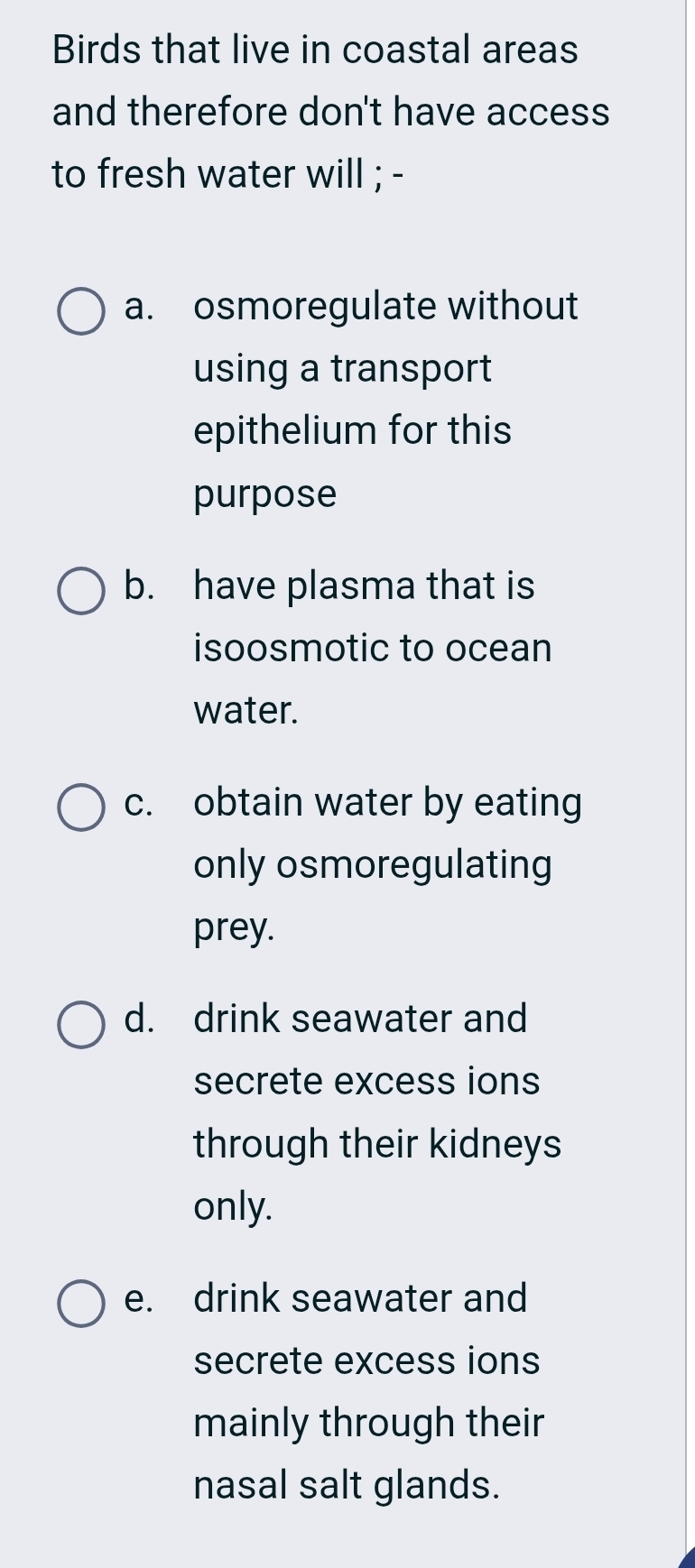This screenshot has width=695, height=1568.
Task: Select the radio button for option e
Action: 80,1304
